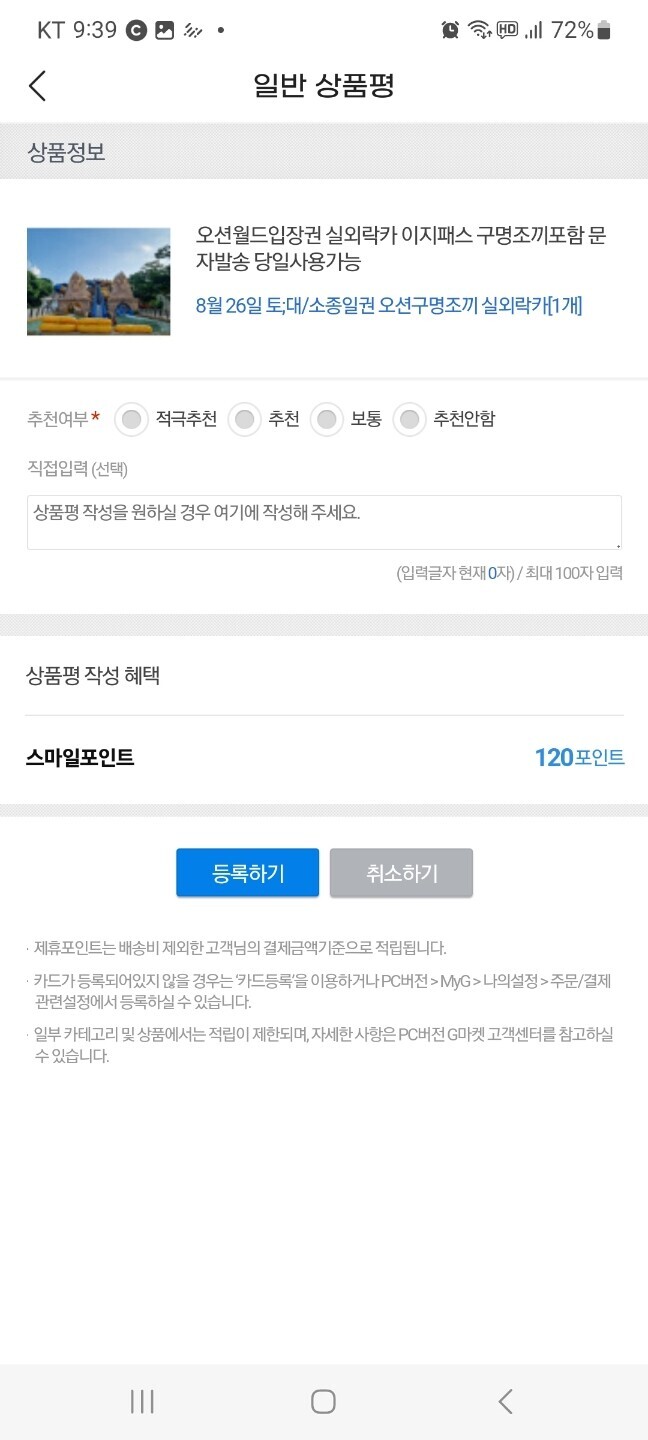Submit the review with 등록하기

(248, 873)
